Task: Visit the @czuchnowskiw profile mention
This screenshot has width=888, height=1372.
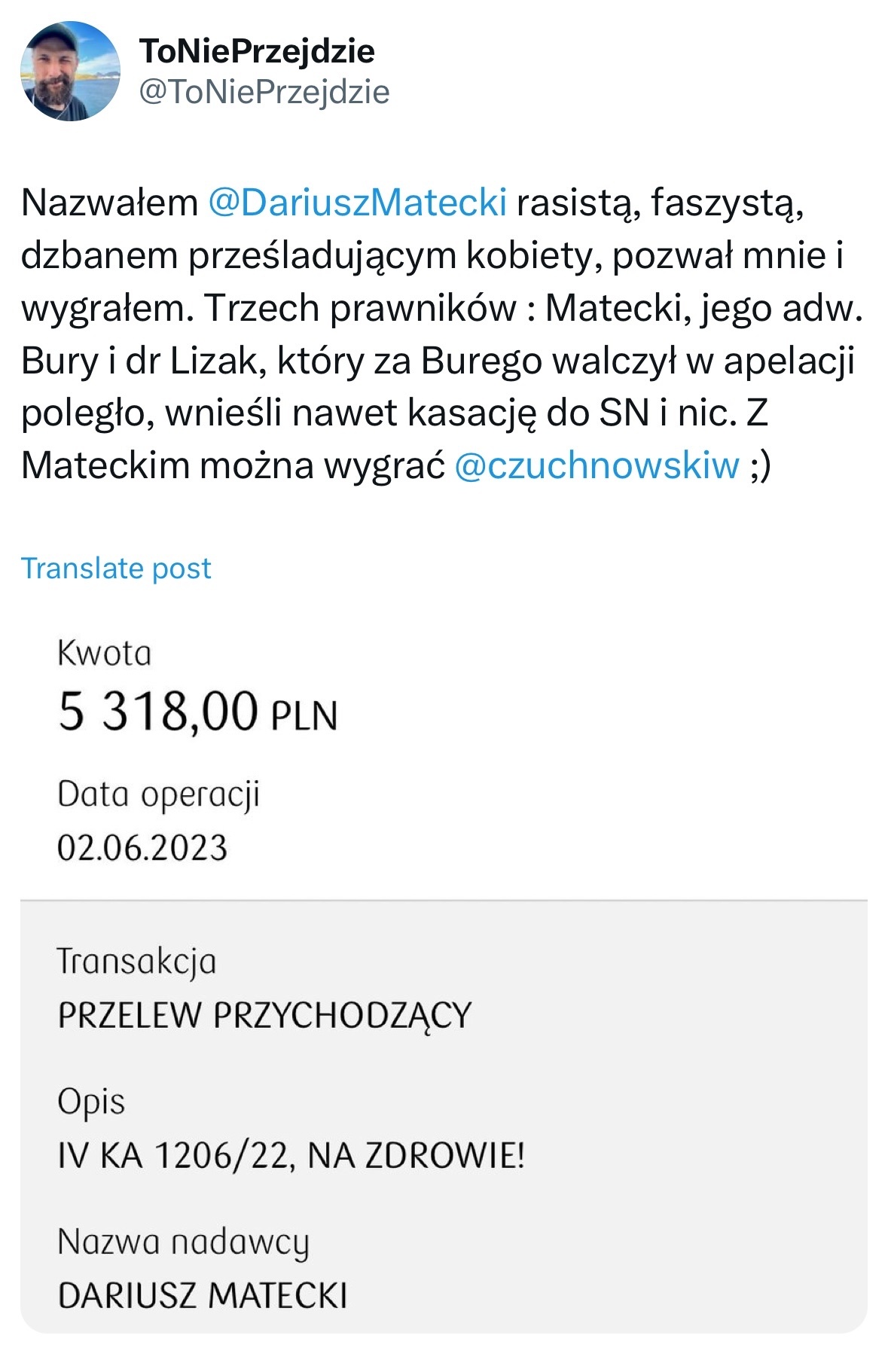Action: [597, 465]
